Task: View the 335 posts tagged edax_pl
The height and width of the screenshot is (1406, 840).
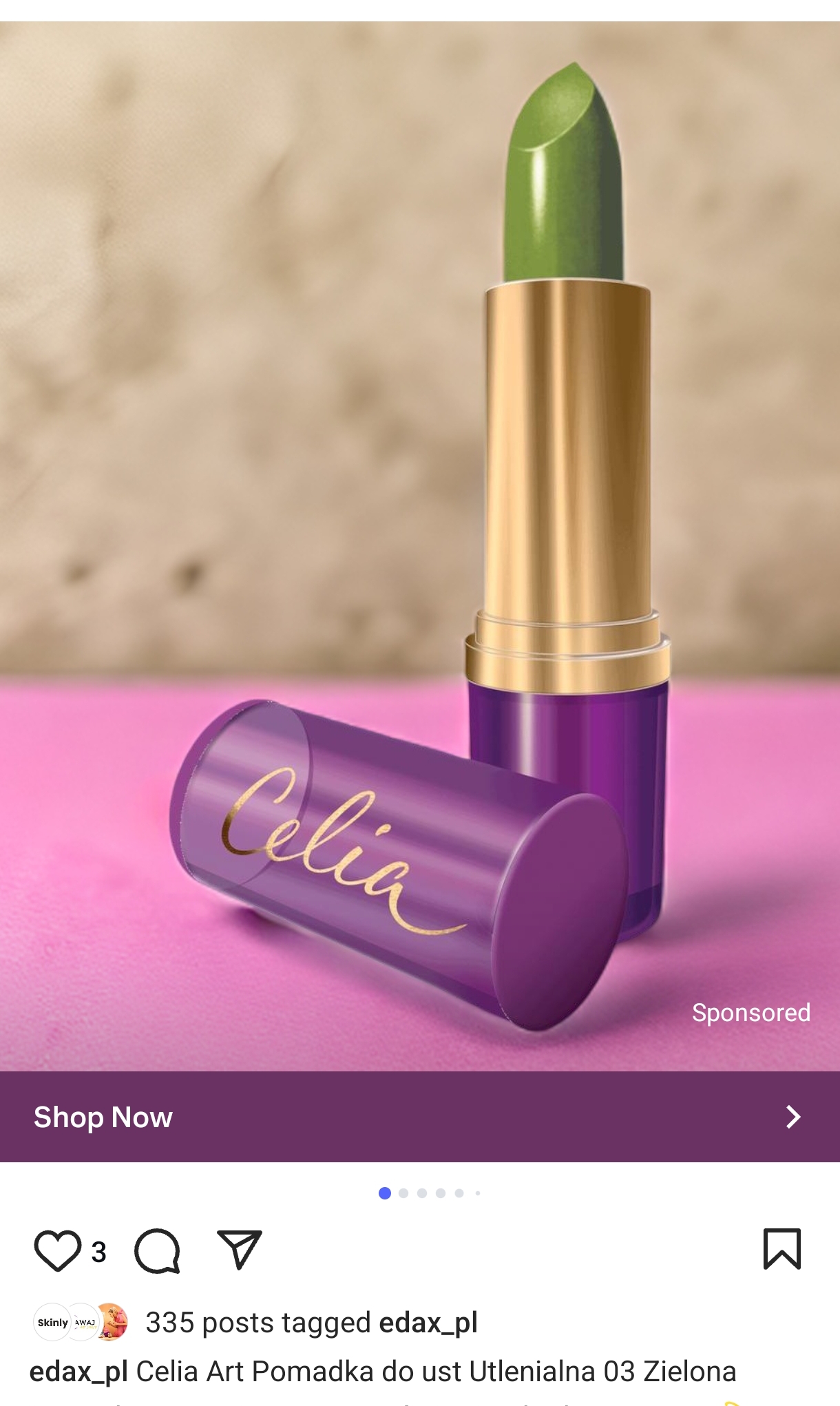Action: coord(311,1323)
